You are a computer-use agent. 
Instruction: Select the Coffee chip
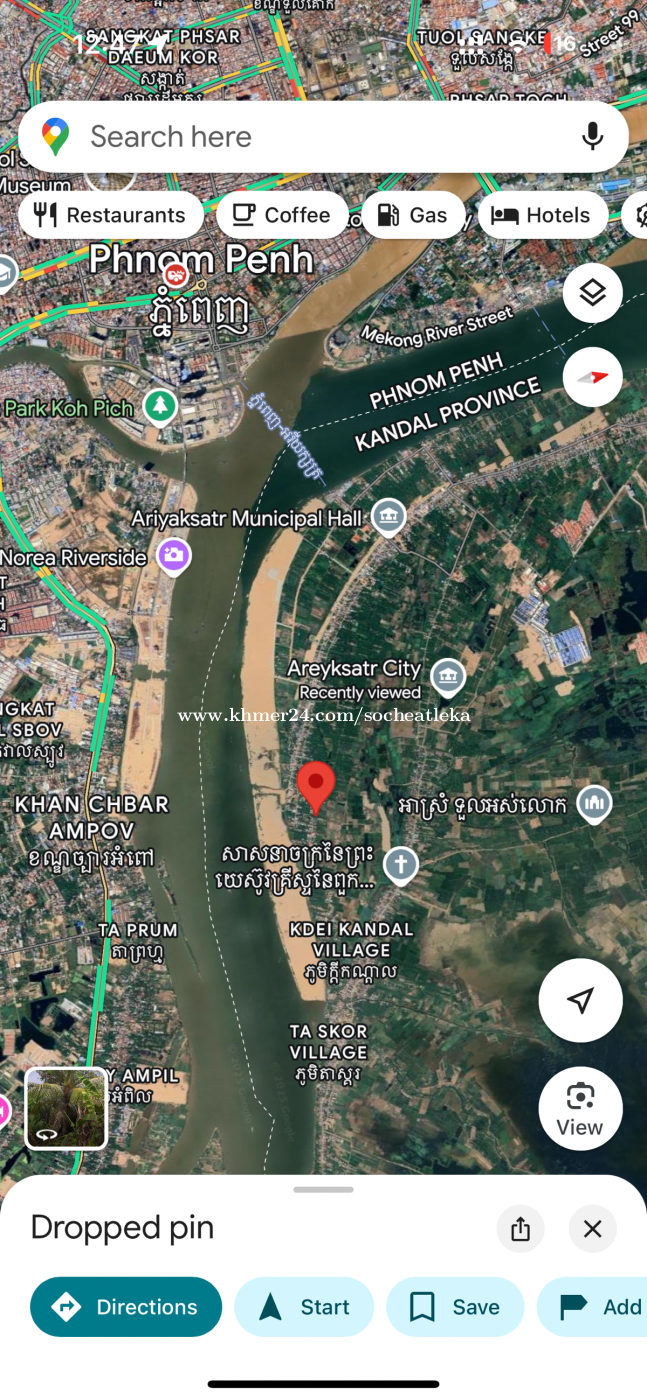(x=281, y=215)
